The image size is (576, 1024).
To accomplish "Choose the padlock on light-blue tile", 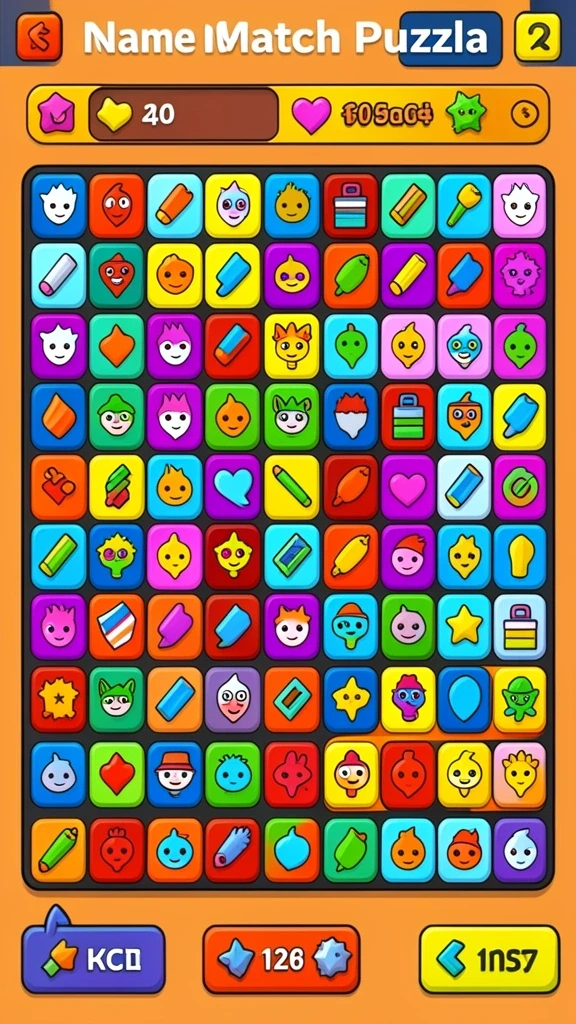I will pyautogui.click(x=520, y=626).
